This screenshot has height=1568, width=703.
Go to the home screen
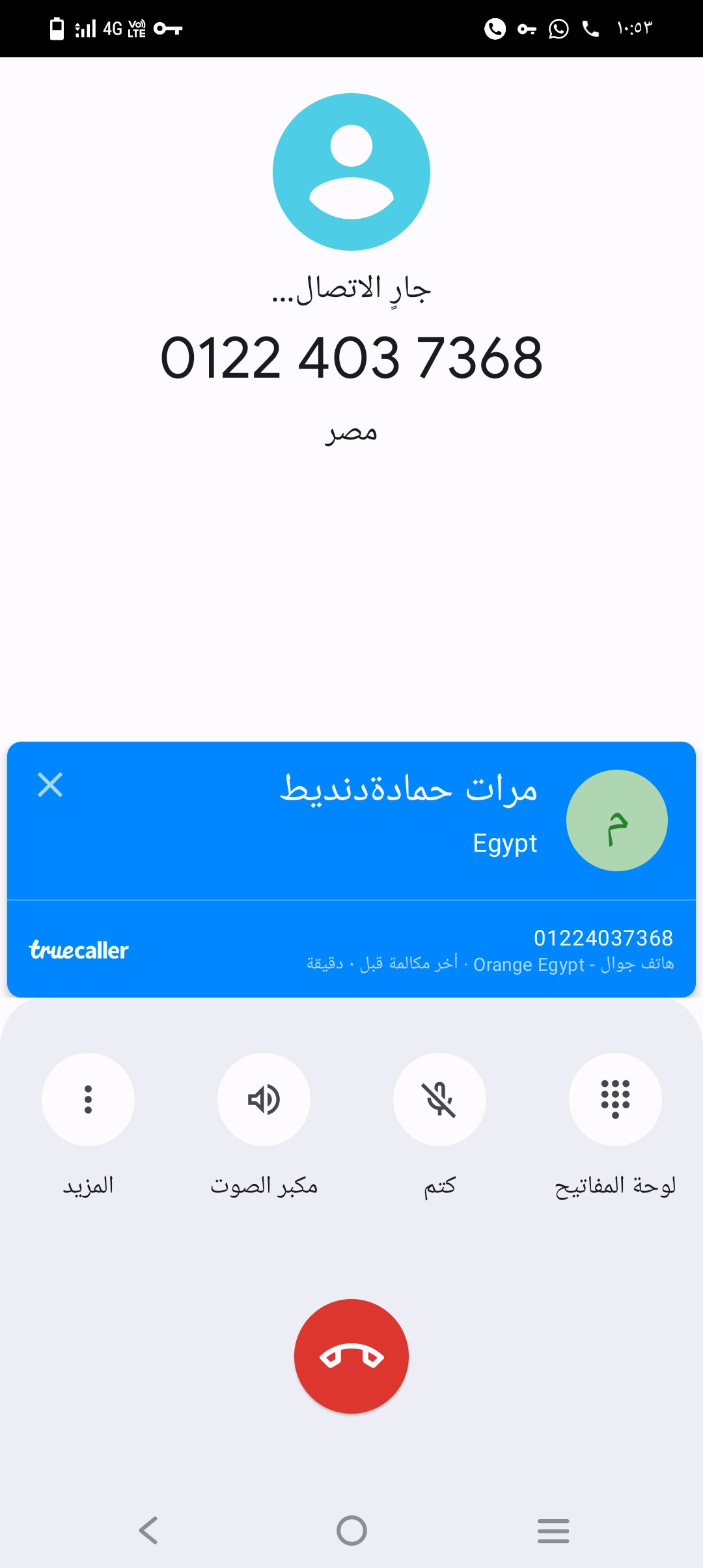(x=351, y=1530)
